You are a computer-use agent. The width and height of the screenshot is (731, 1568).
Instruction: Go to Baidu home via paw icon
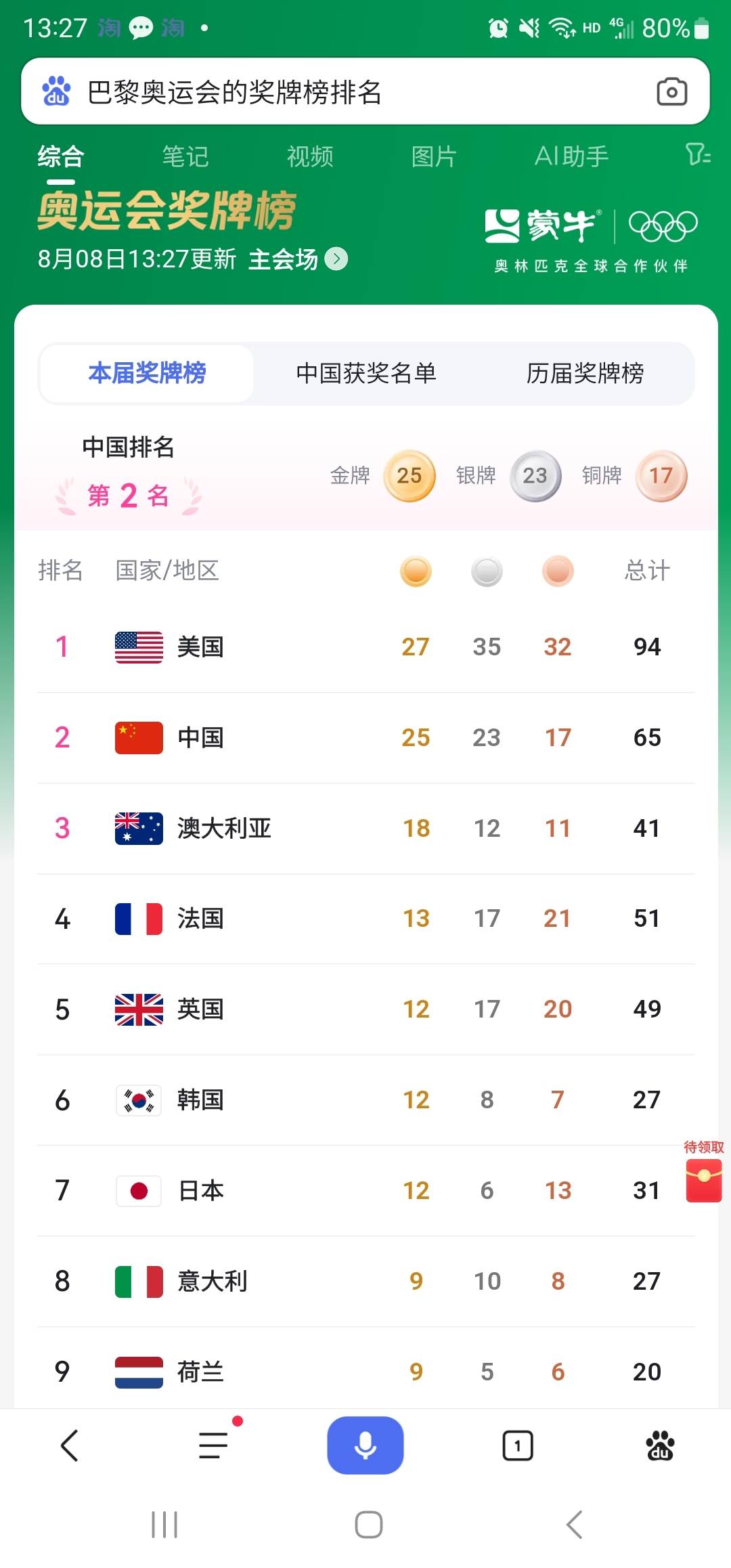click(x=660, y=1445)
